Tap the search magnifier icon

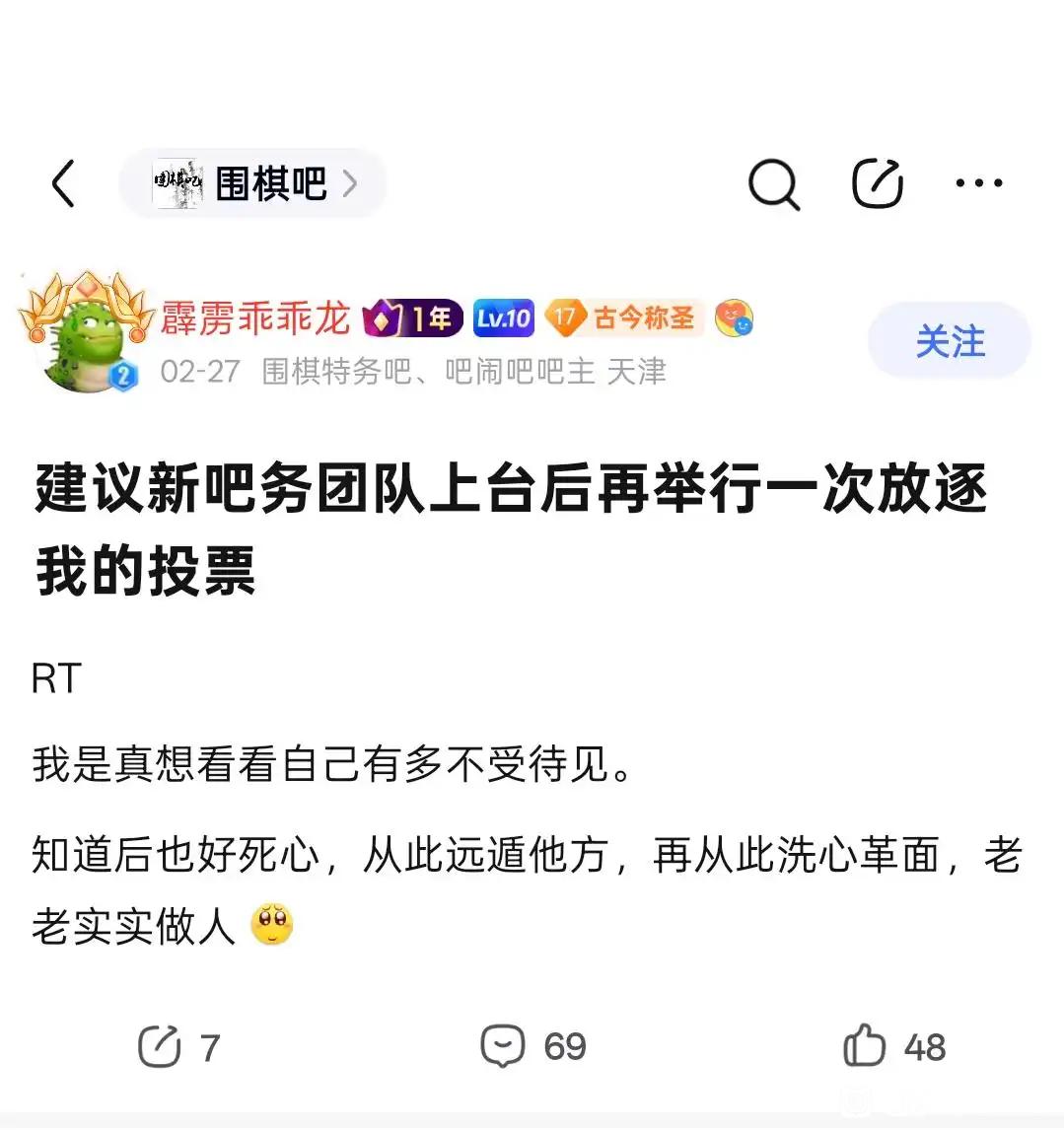point(773,183)
